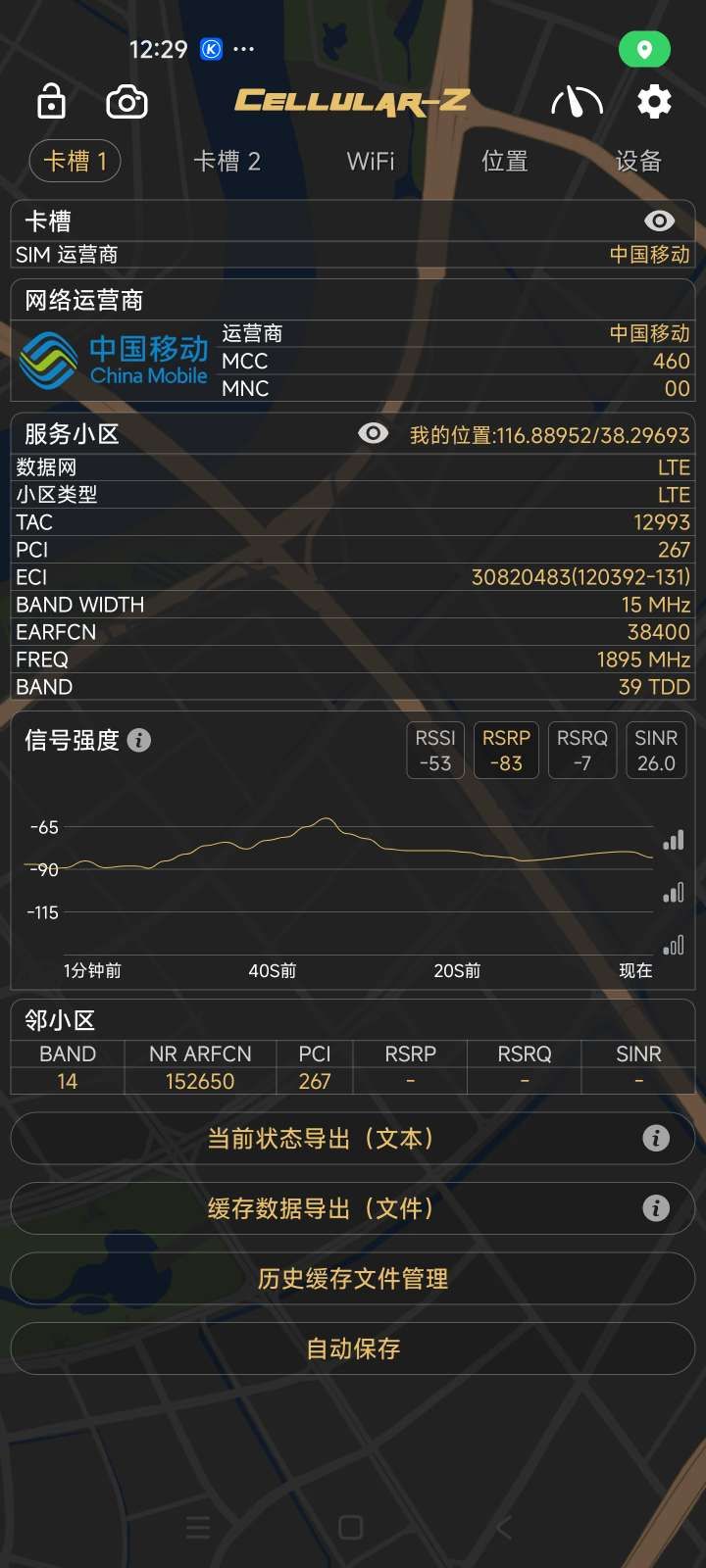The height and width of the screenshot is (1568, 706).
Task: Take a screenshot with the camera icon
Action: pyautogui.click(x=126, y=102)
